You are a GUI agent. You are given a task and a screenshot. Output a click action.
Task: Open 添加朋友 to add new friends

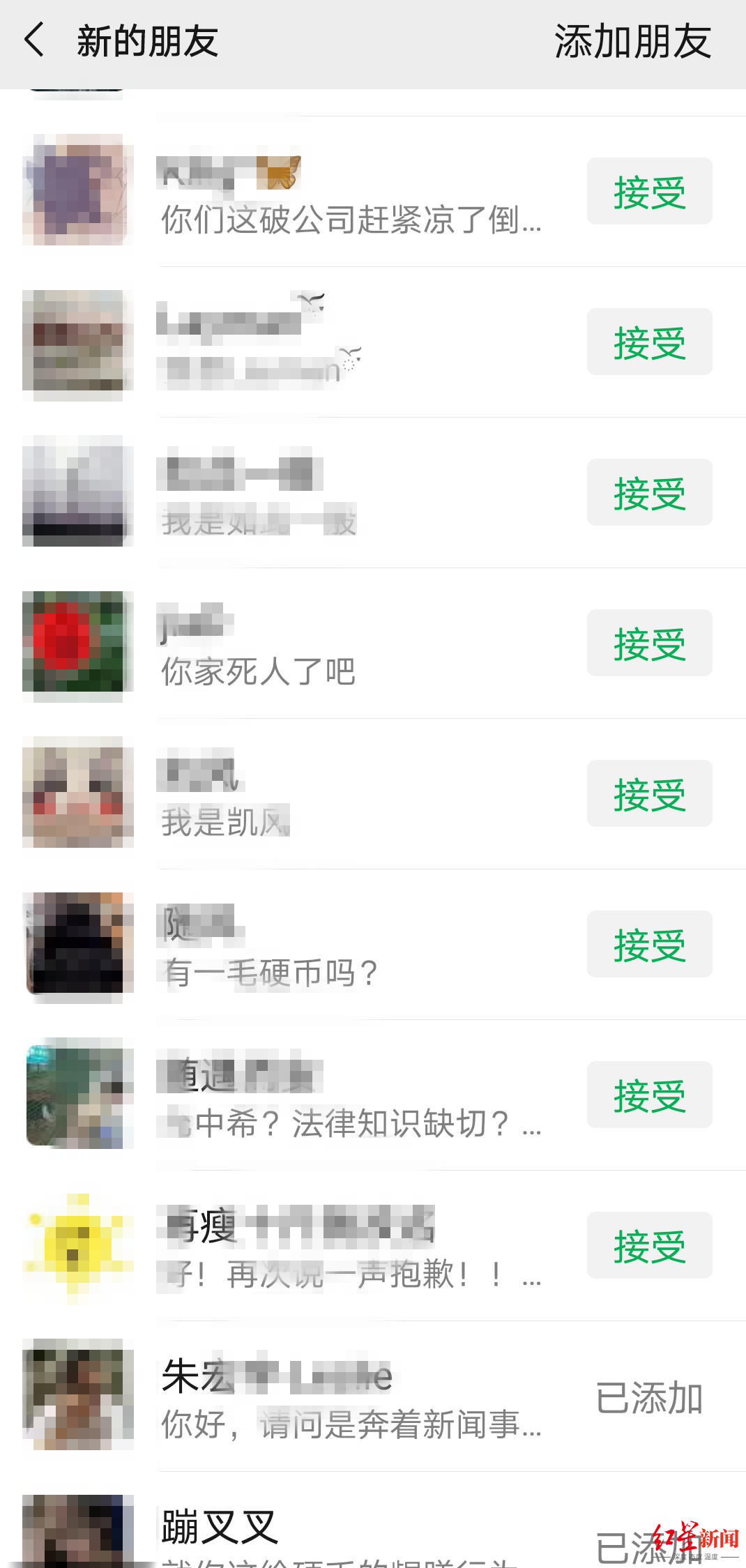point(632,43)
